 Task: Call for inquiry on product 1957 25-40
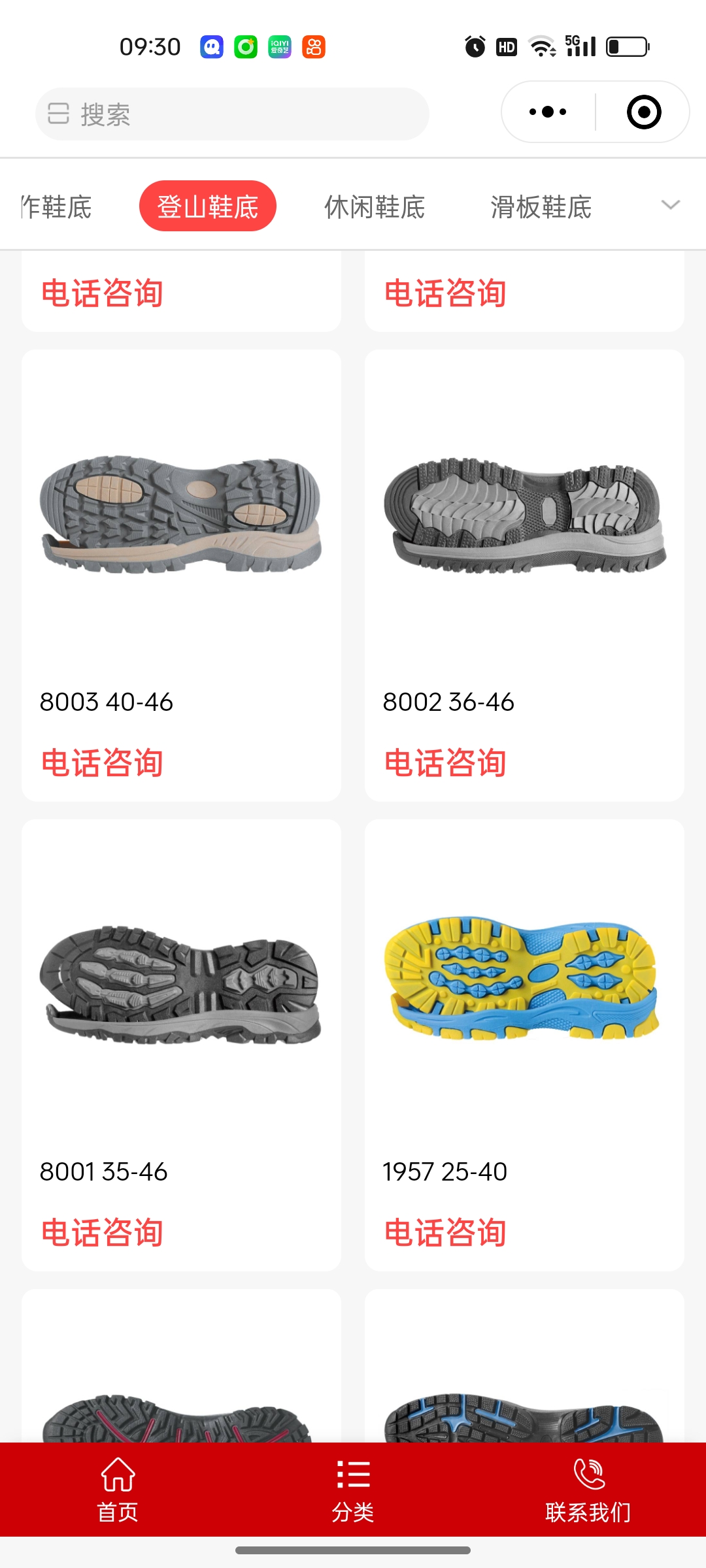tap(445, 1233)
